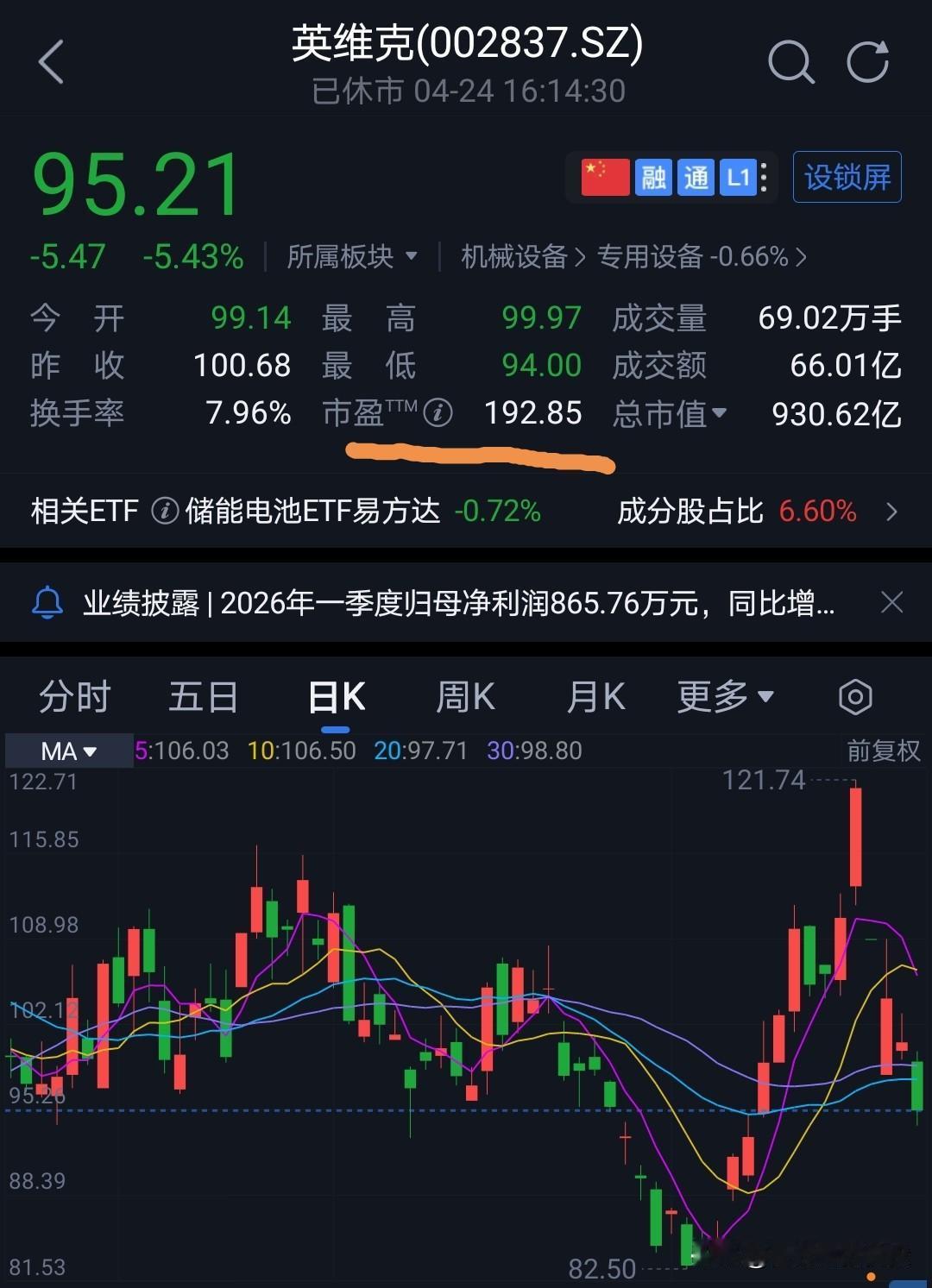The image size is (932, 1288).
Task: Go back using the top-left arrow
Action: [52, 62]
